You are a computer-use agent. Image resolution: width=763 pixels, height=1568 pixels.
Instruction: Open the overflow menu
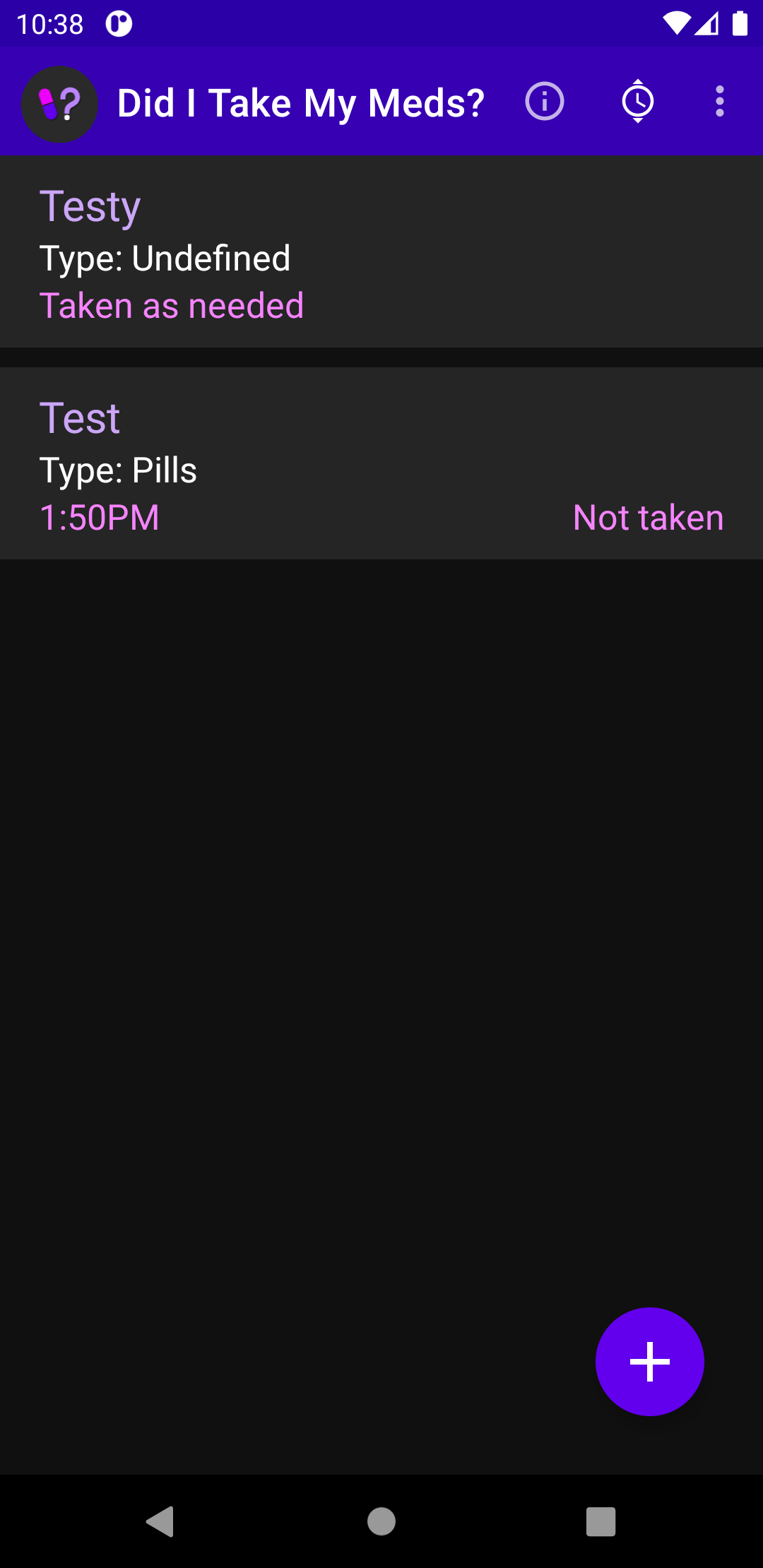719,102
